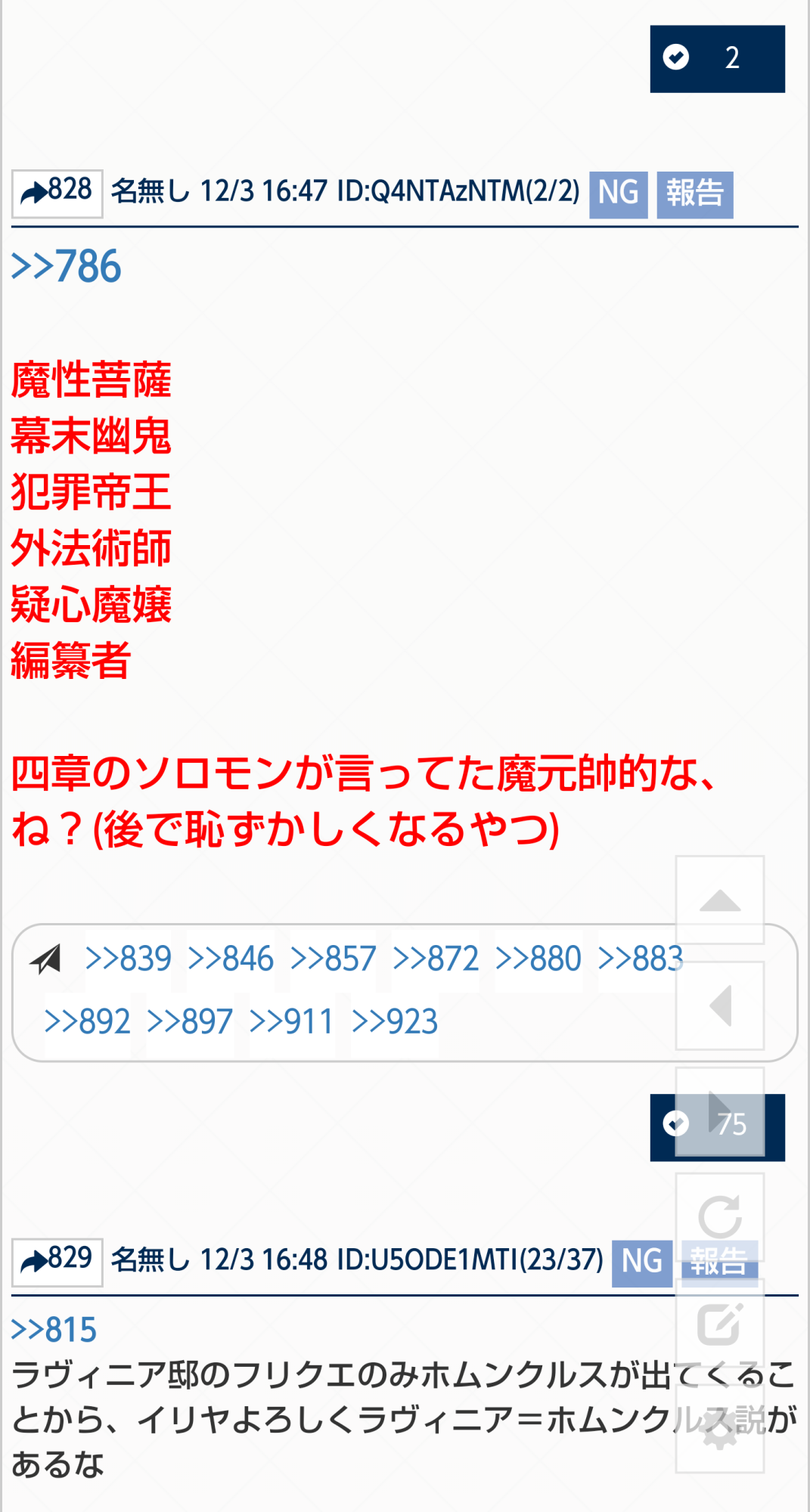Open reply link >>911
The width and height of the screenshot is (810, 1512).
pyautogui.click(x=292, y=1021)
